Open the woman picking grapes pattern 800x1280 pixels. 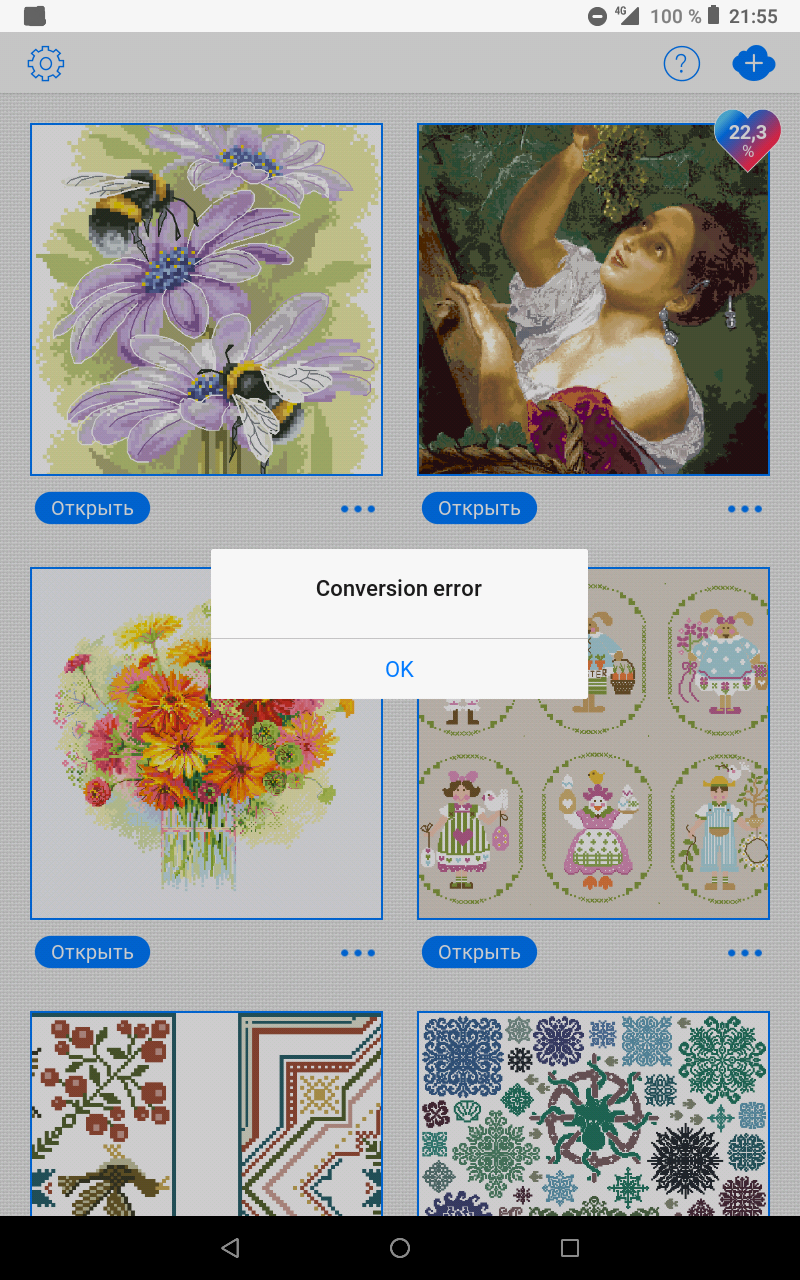[593, 299]
